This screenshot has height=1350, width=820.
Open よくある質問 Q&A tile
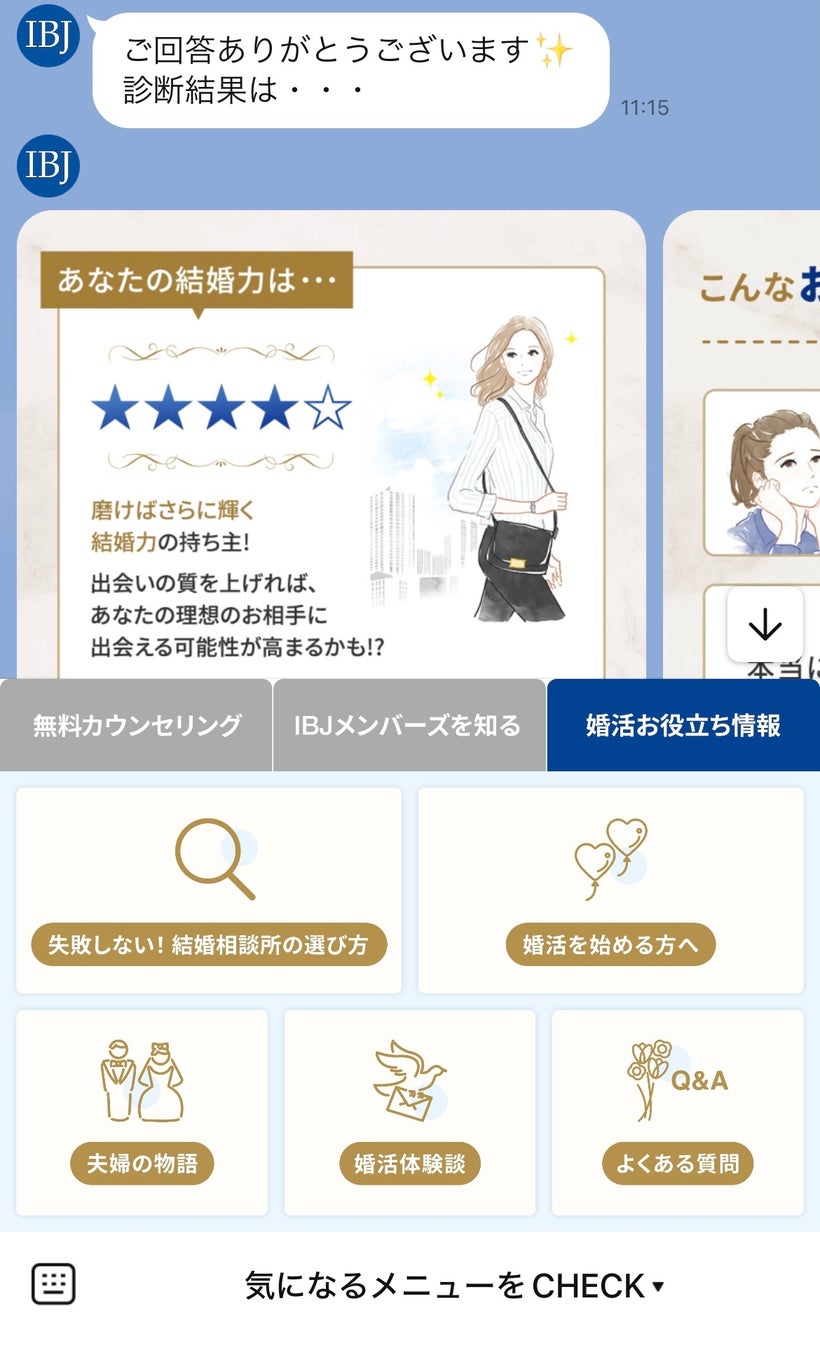coord(677,1112)
